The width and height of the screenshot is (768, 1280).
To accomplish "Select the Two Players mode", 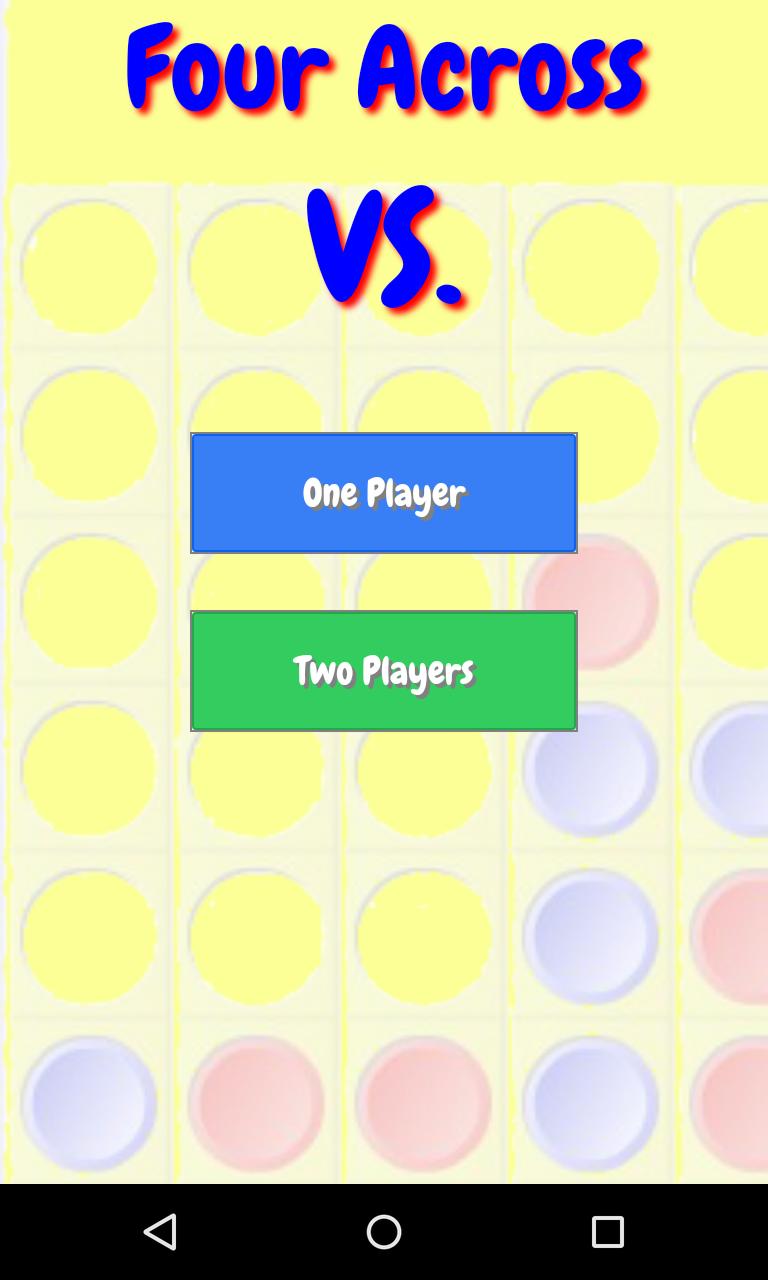I will click(x=384, y=671).
